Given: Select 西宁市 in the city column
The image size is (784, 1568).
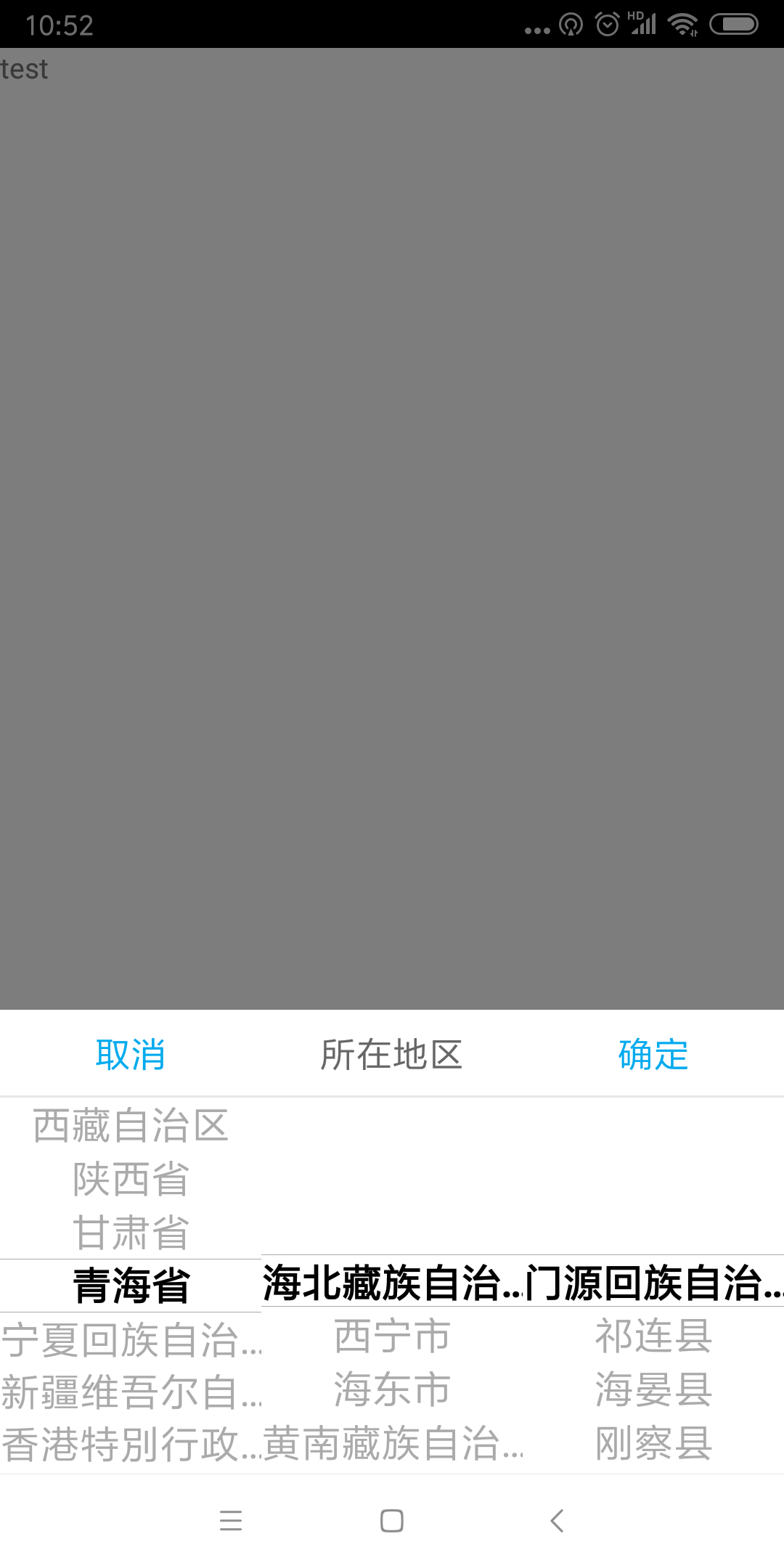Looking at the screenshot, I should 392,1336.
